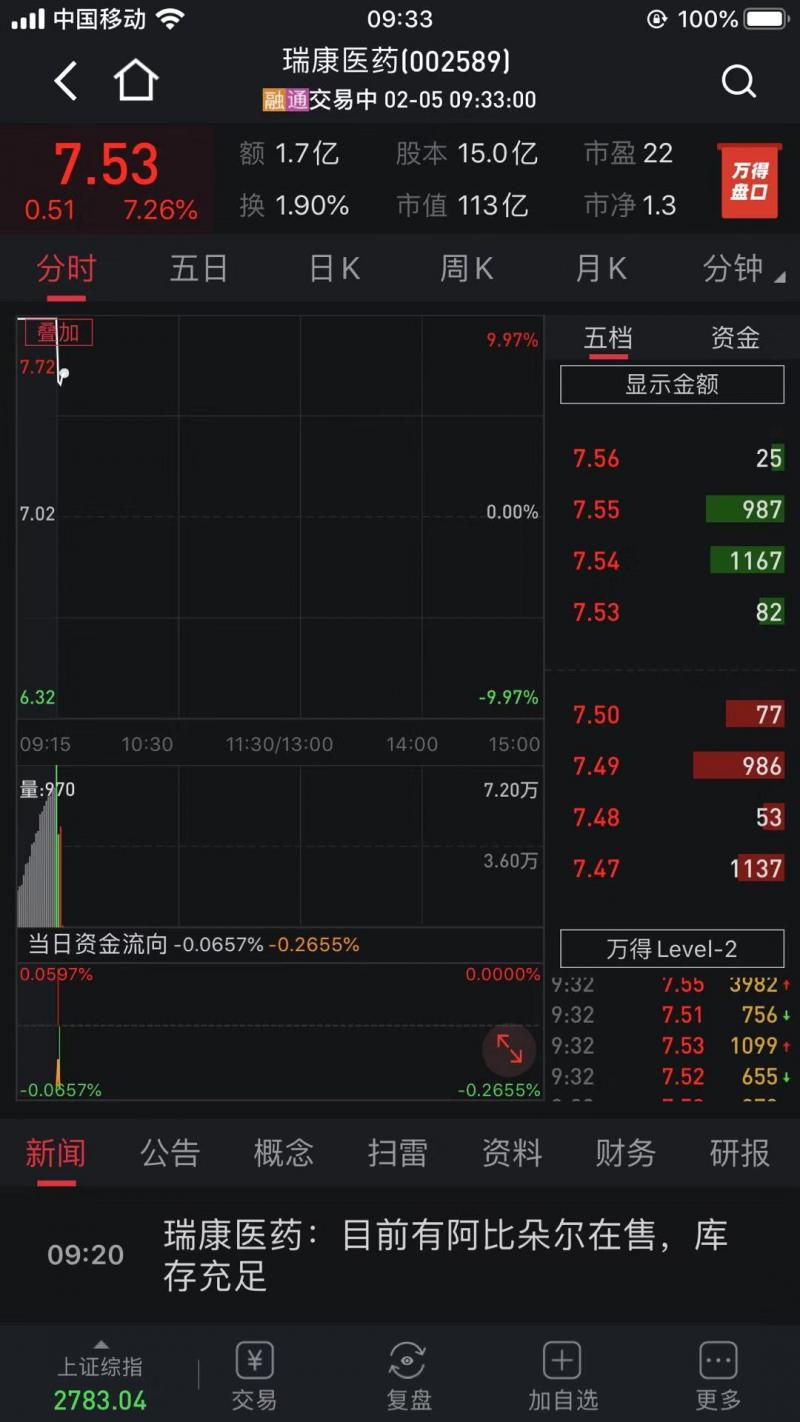Open the search magnifier icon
800x1422 pixels.
738,81
